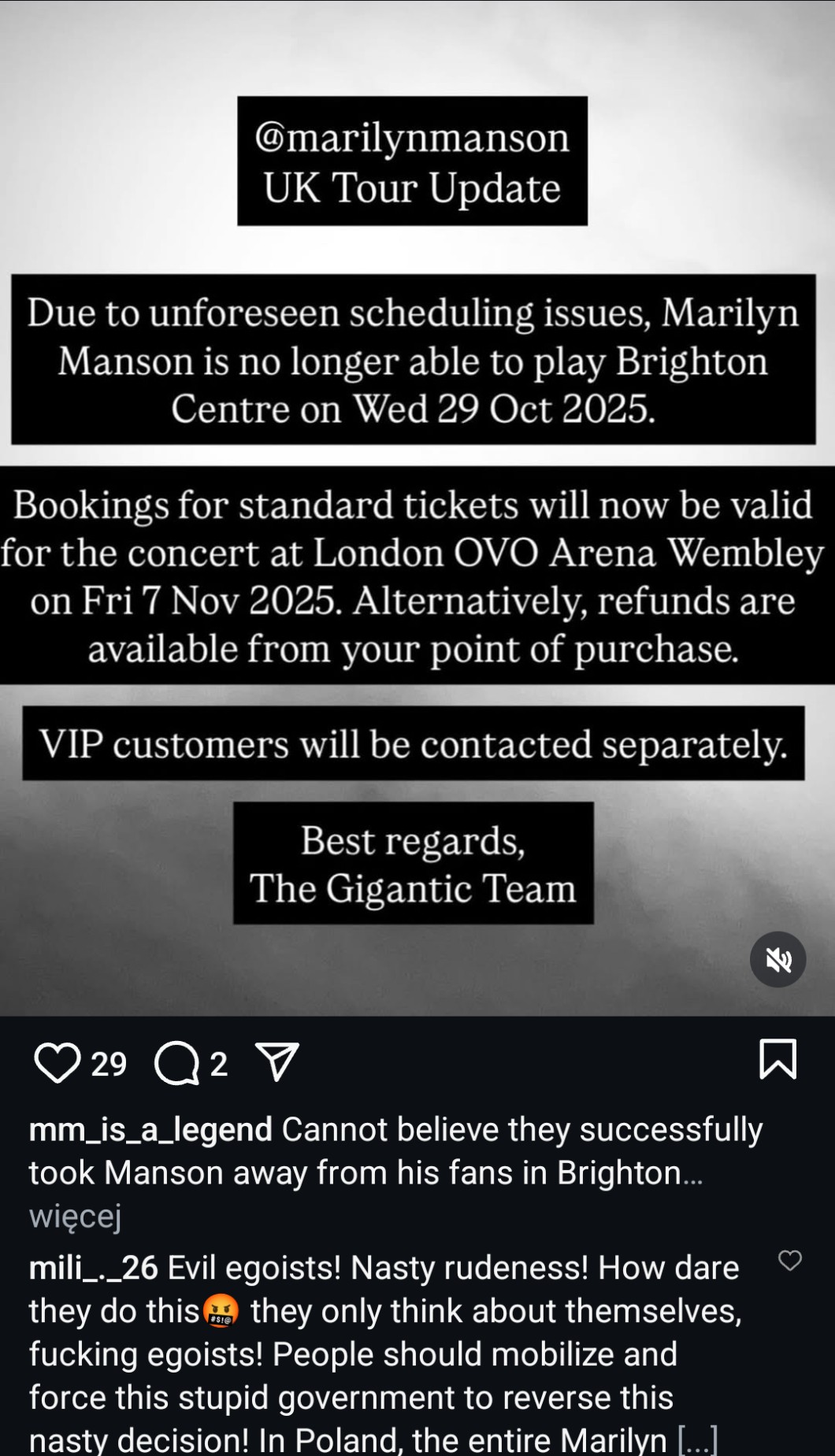Expand the truncated mili_._26 comment
The width and height of the screenshot is (835, 1456).
697,1440
